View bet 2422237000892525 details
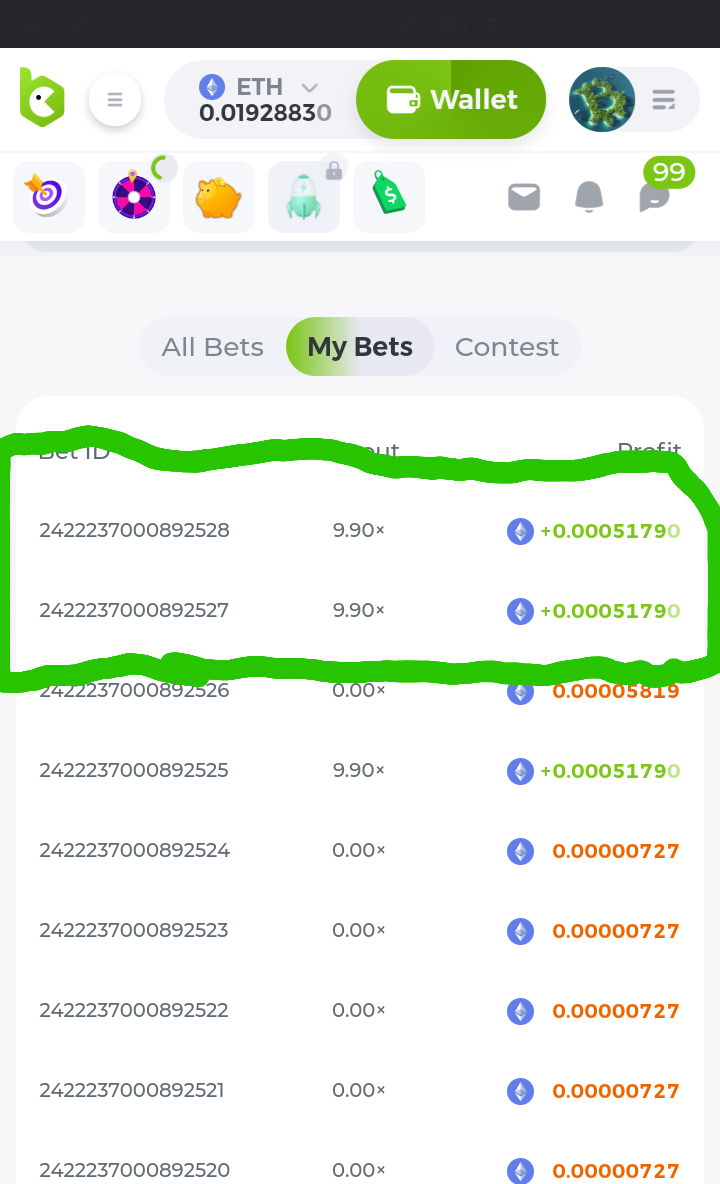The image size is (720, 1184). pos(134,771)
